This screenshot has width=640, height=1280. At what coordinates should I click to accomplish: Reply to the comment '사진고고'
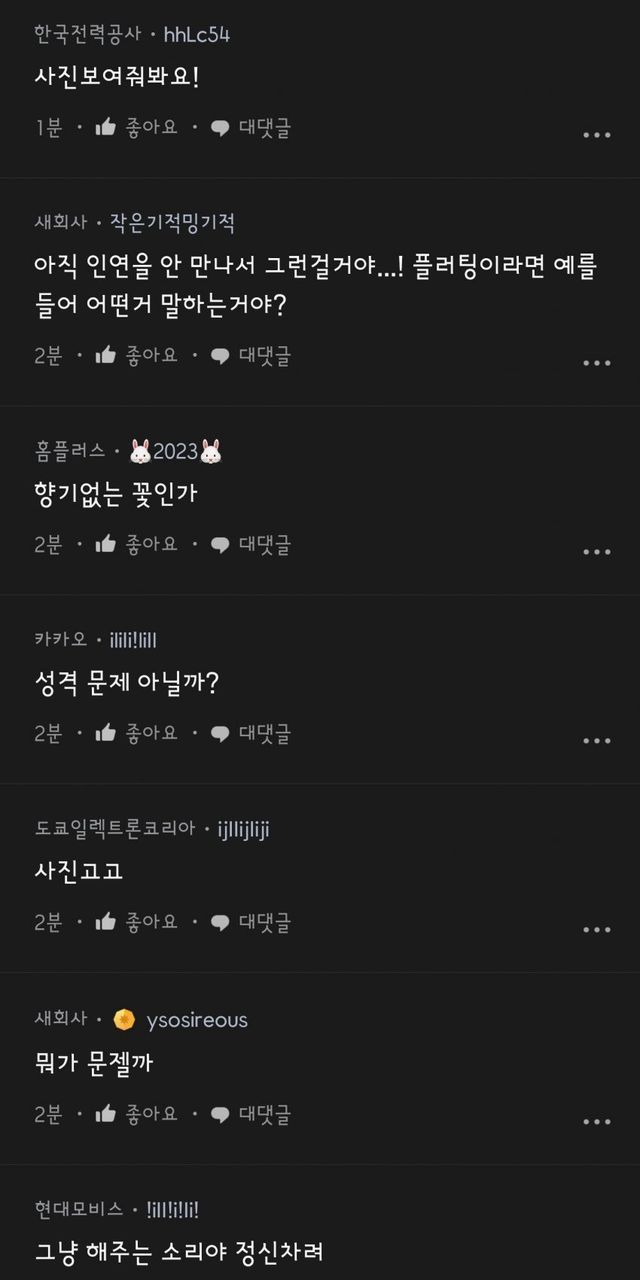[x=249, y=922]
